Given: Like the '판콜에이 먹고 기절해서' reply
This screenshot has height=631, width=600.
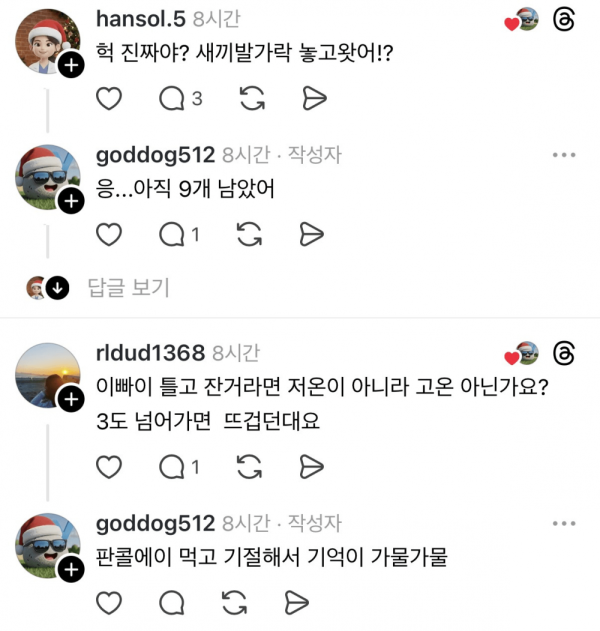Looking at the screenshot, I should (x=109, y=602).
